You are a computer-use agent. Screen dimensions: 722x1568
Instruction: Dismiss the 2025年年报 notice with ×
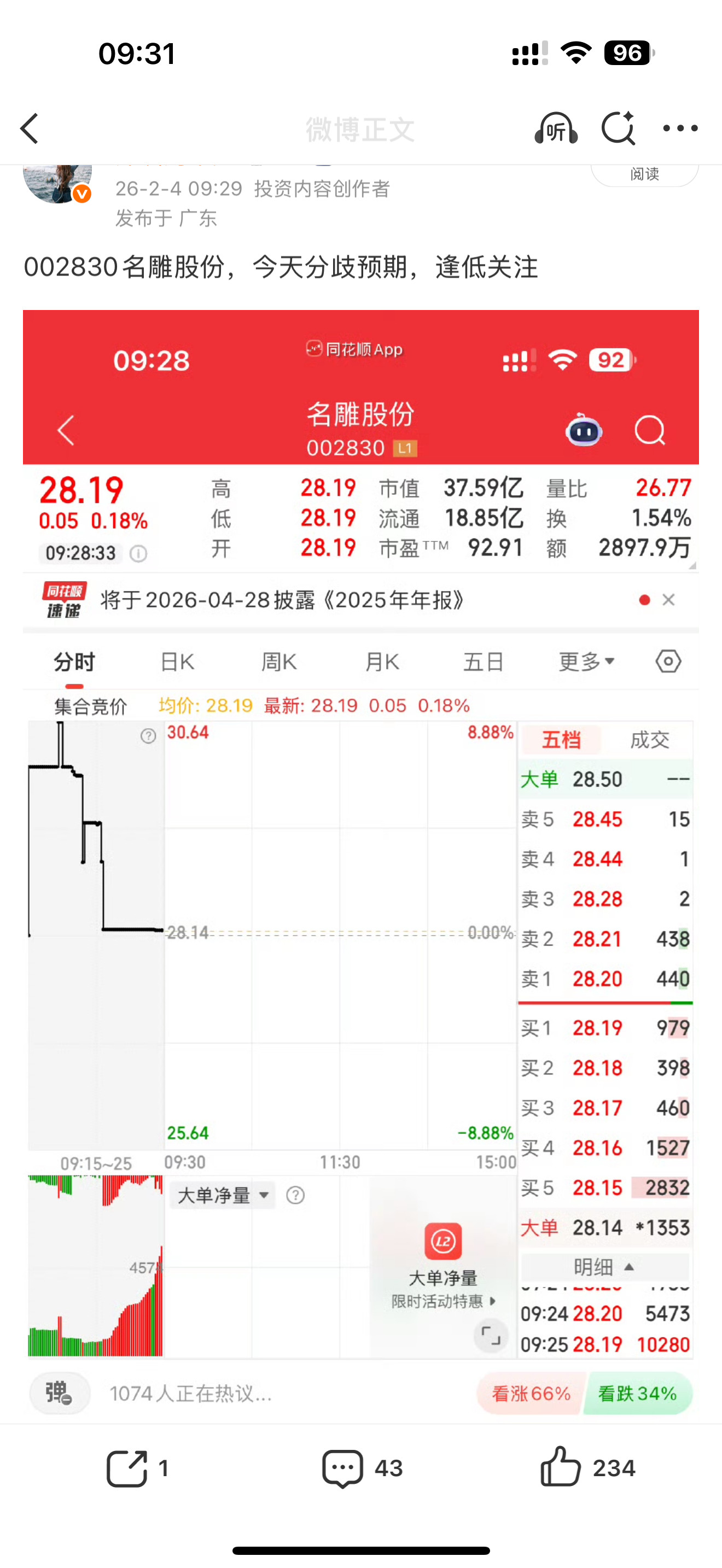pos(668,600)
